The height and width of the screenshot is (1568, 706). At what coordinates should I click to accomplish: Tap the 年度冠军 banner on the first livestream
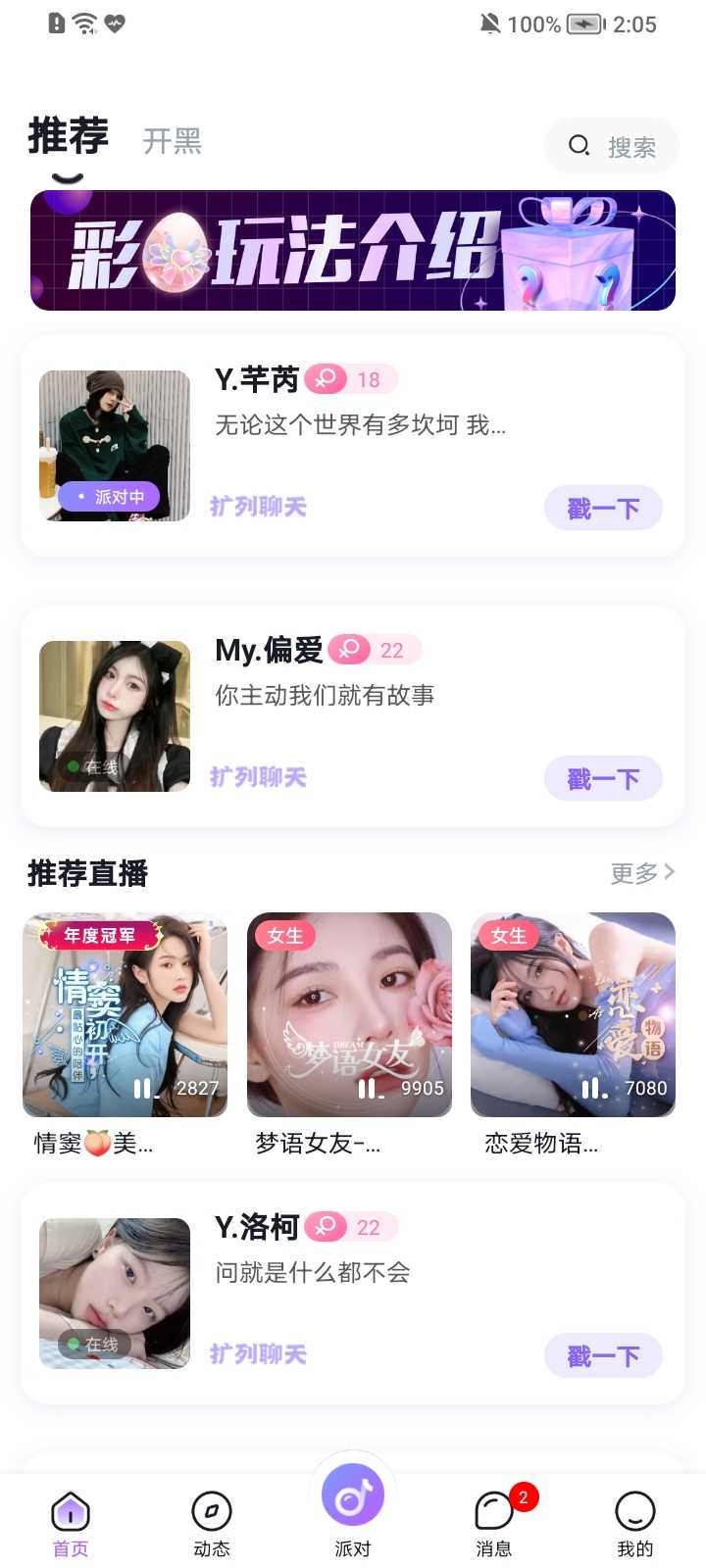(x=101, y=936)
